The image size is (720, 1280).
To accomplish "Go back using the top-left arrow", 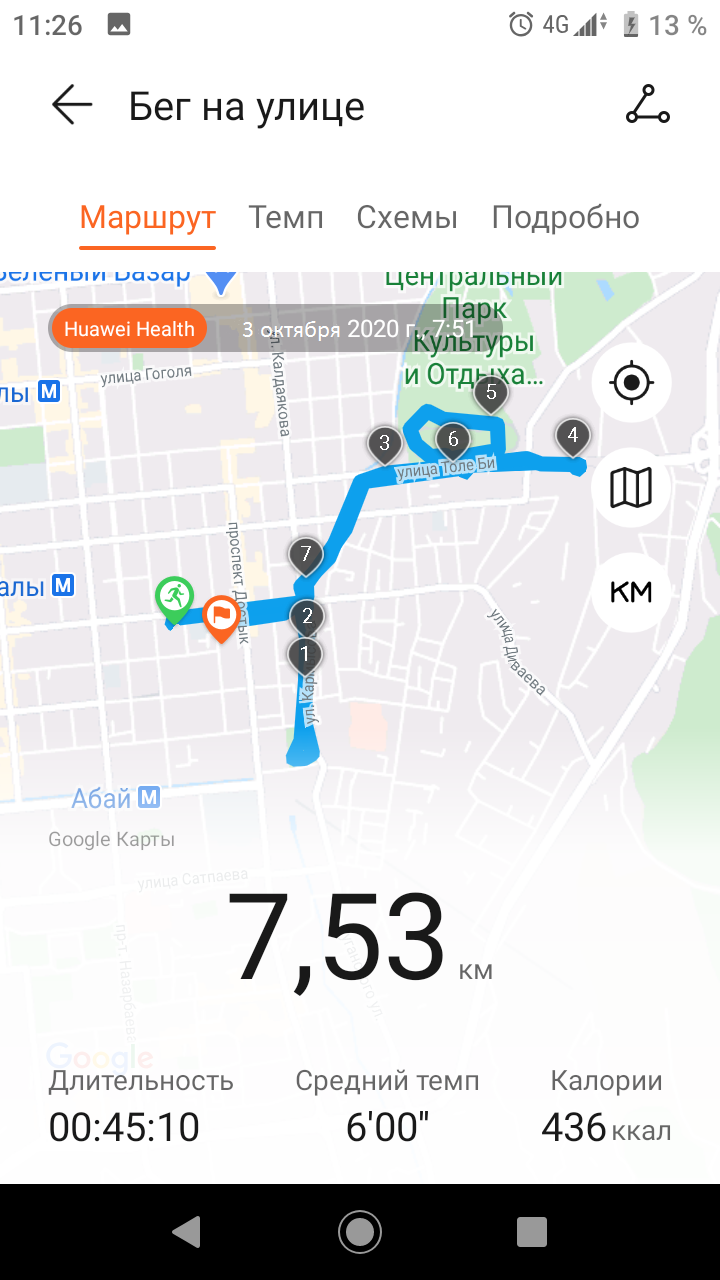I will tap(72, 105).
